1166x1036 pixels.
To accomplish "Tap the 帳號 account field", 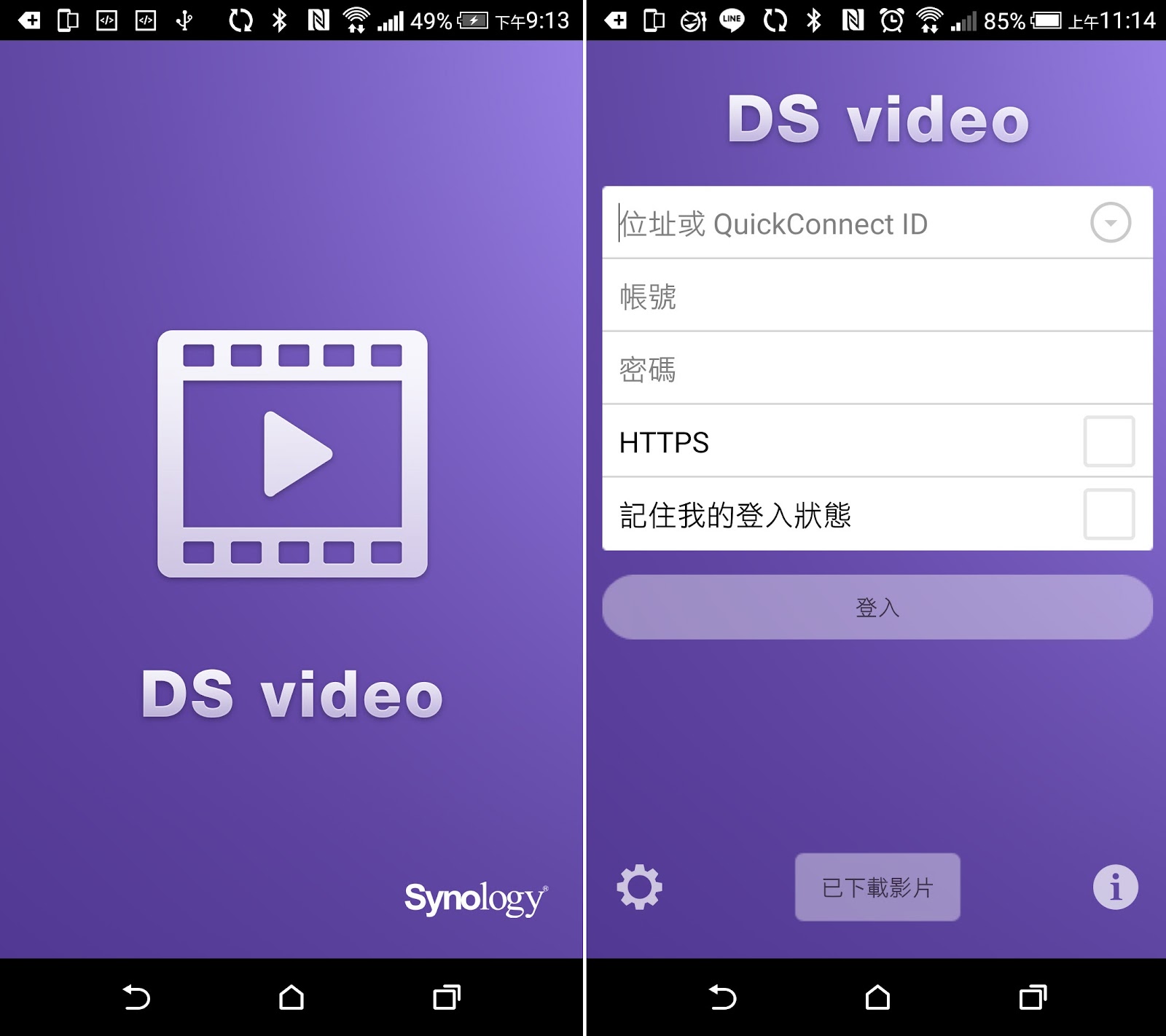I will [x=877, y=296].
